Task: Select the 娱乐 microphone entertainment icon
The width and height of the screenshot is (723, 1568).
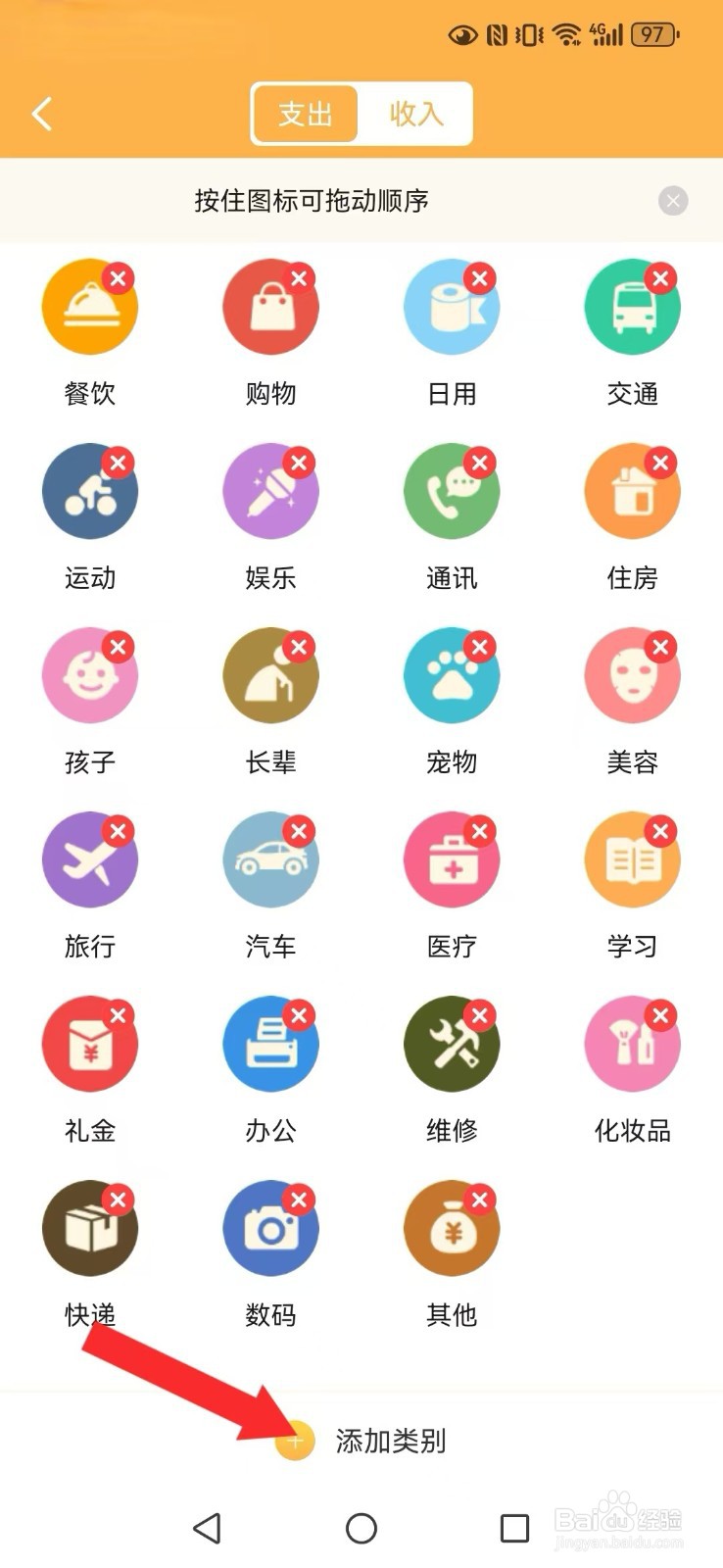Action: tap(270, 491)
